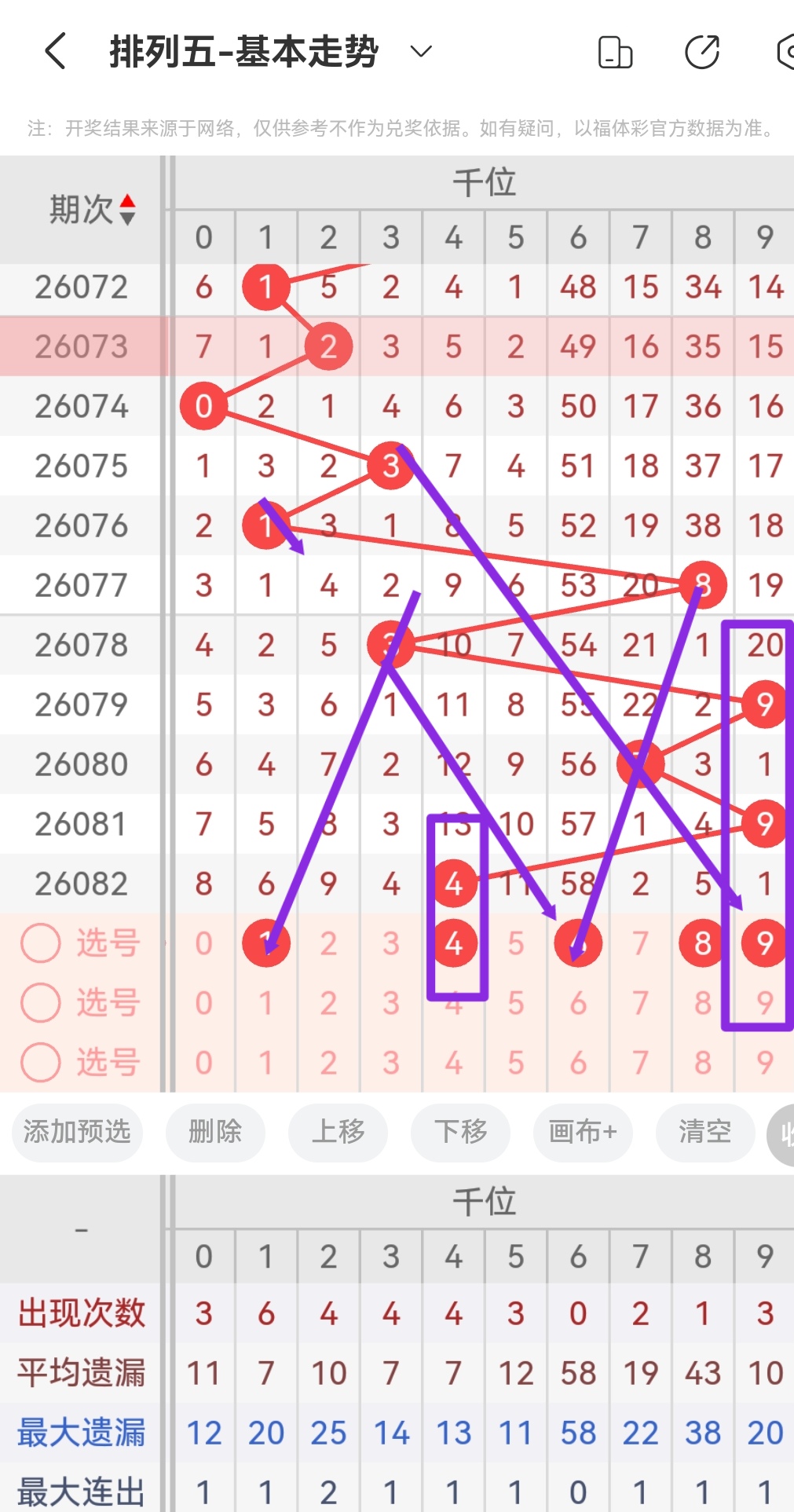Move selection down with 下移

[460, 1132]
